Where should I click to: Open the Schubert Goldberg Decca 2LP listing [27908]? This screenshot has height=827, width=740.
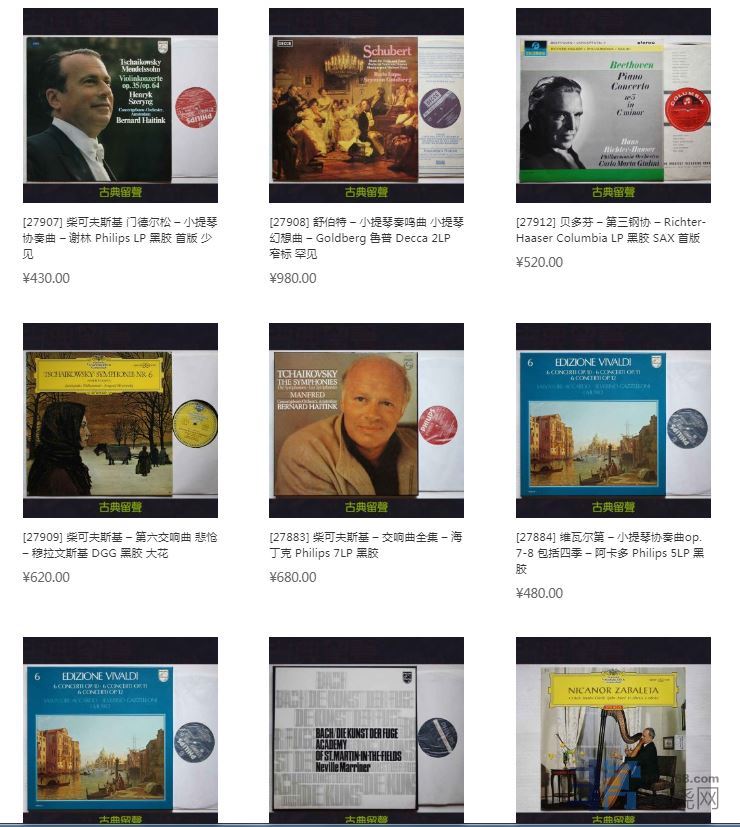tap(366, 105)
